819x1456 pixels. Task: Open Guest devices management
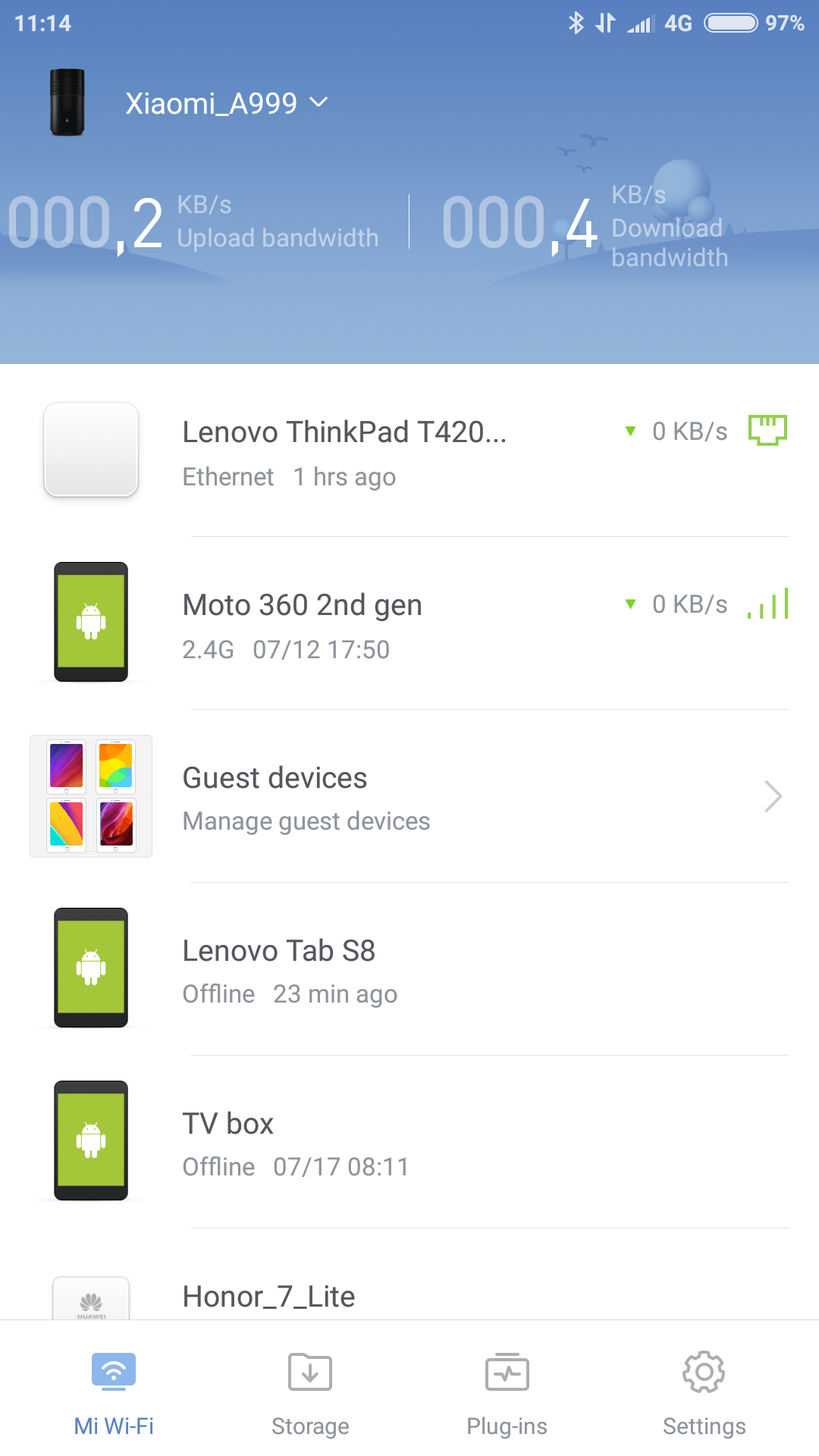(409, 796)
